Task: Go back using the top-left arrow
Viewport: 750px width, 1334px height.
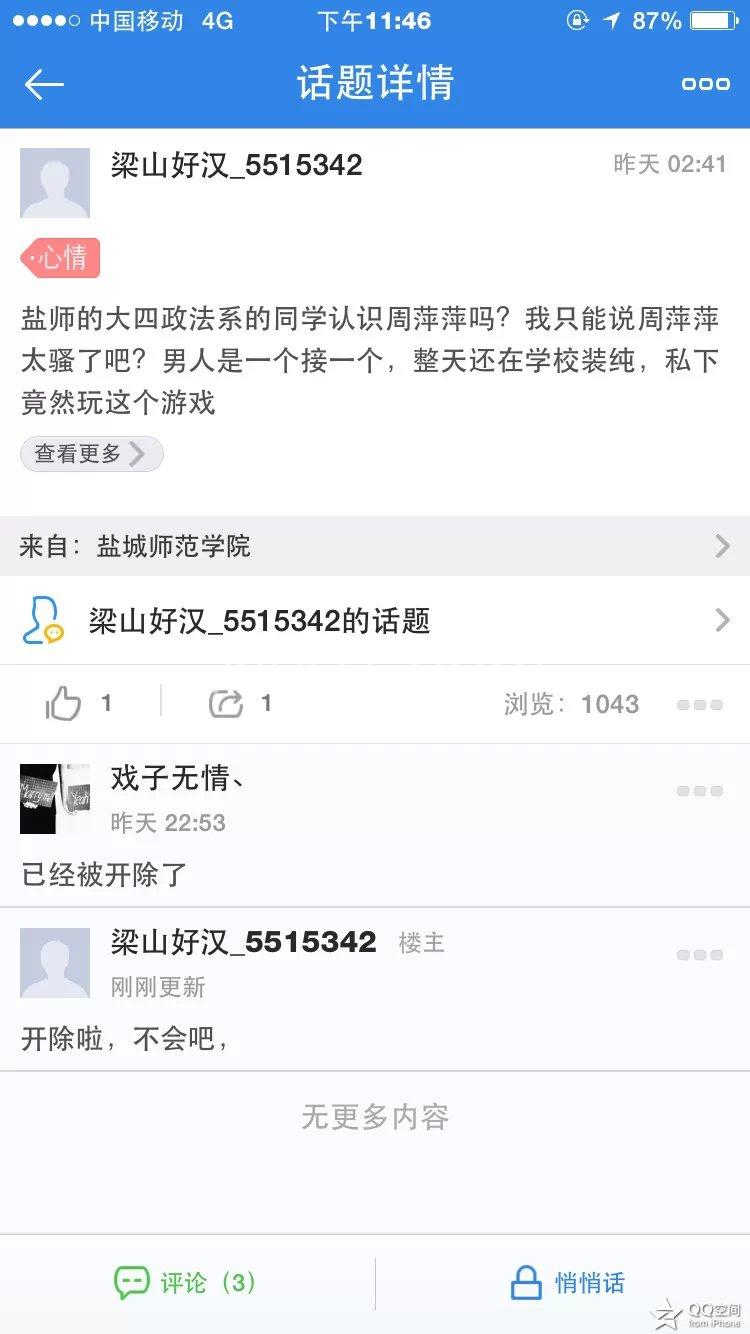Action: point(44,84)
